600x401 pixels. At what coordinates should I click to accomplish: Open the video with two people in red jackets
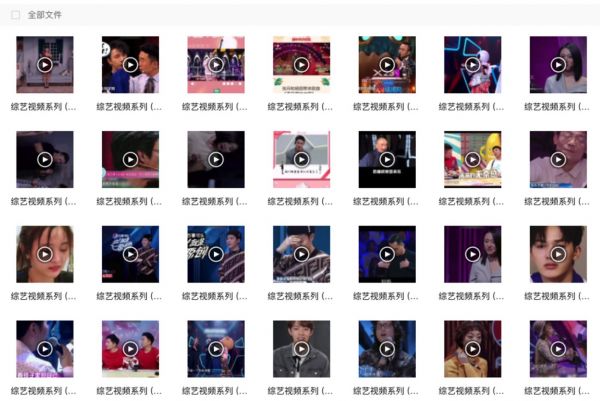click(x=130, y=349)
